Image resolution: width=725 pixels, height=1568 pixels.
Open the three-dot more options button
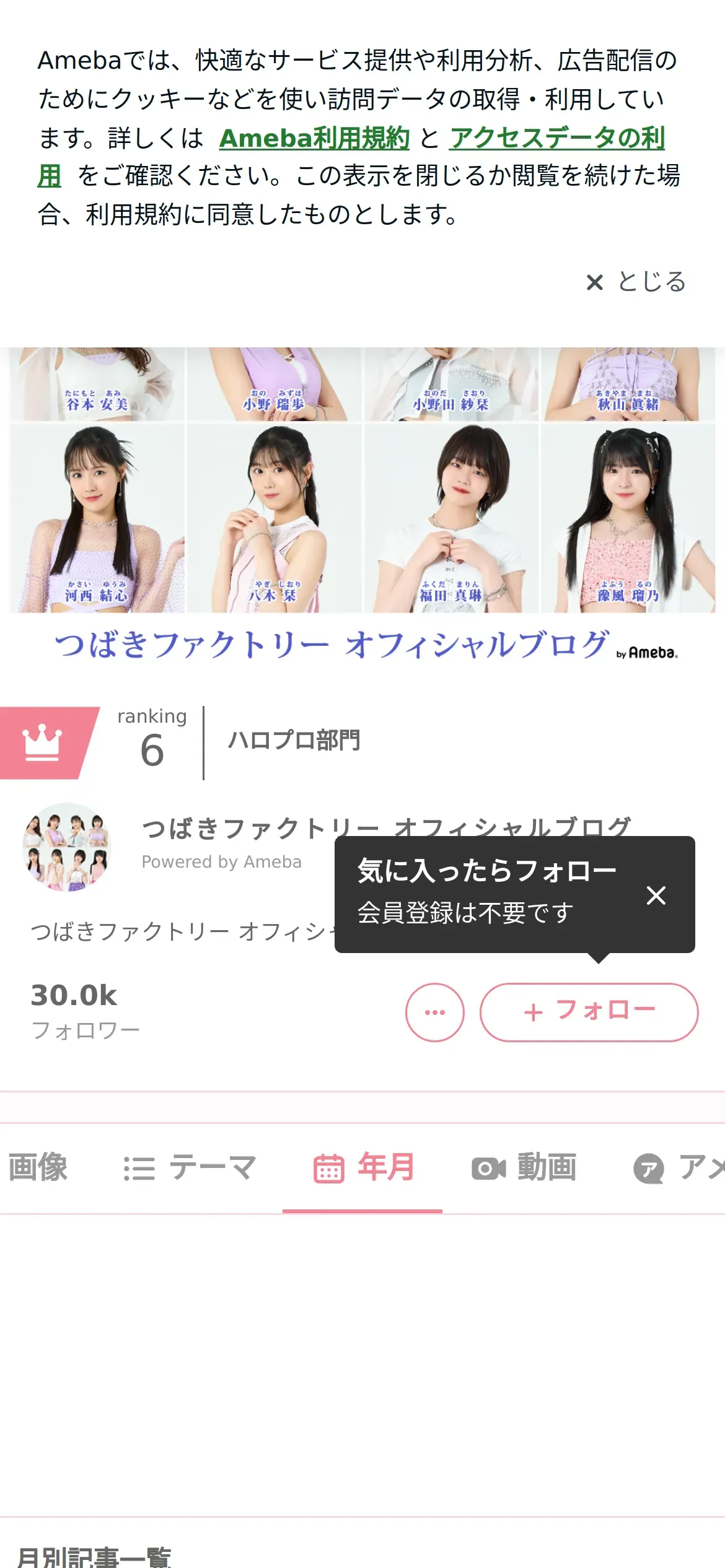pyautogui.click(x=434, y=1012)
